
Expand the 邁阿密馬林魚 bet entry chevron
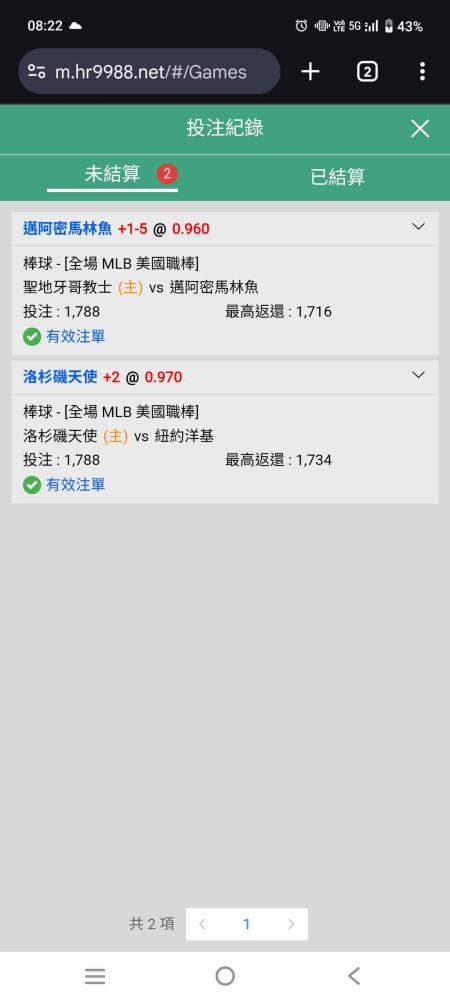418,226
